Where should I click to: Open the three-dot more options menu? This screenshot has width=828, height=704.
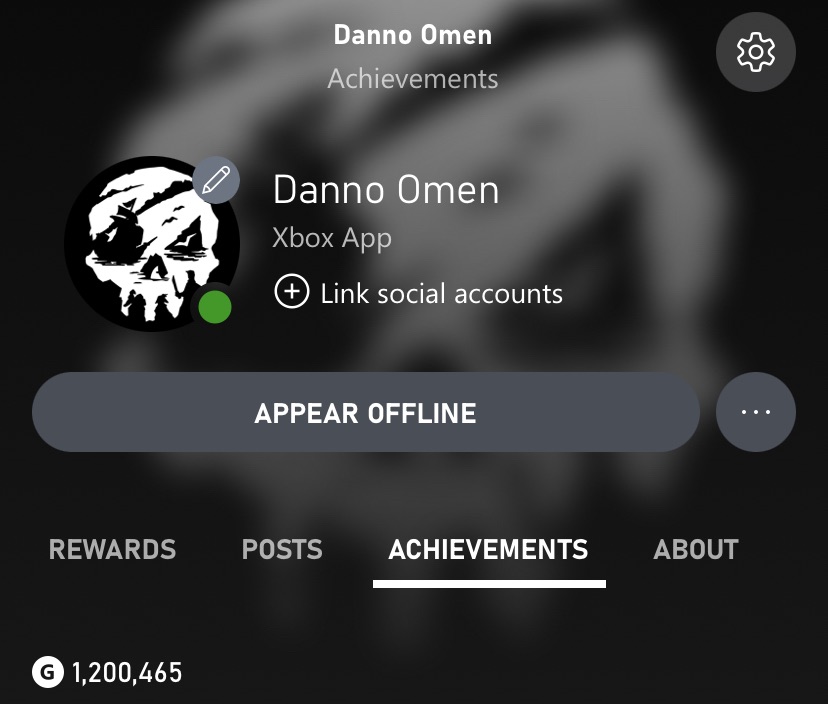(x=756, y=412)
